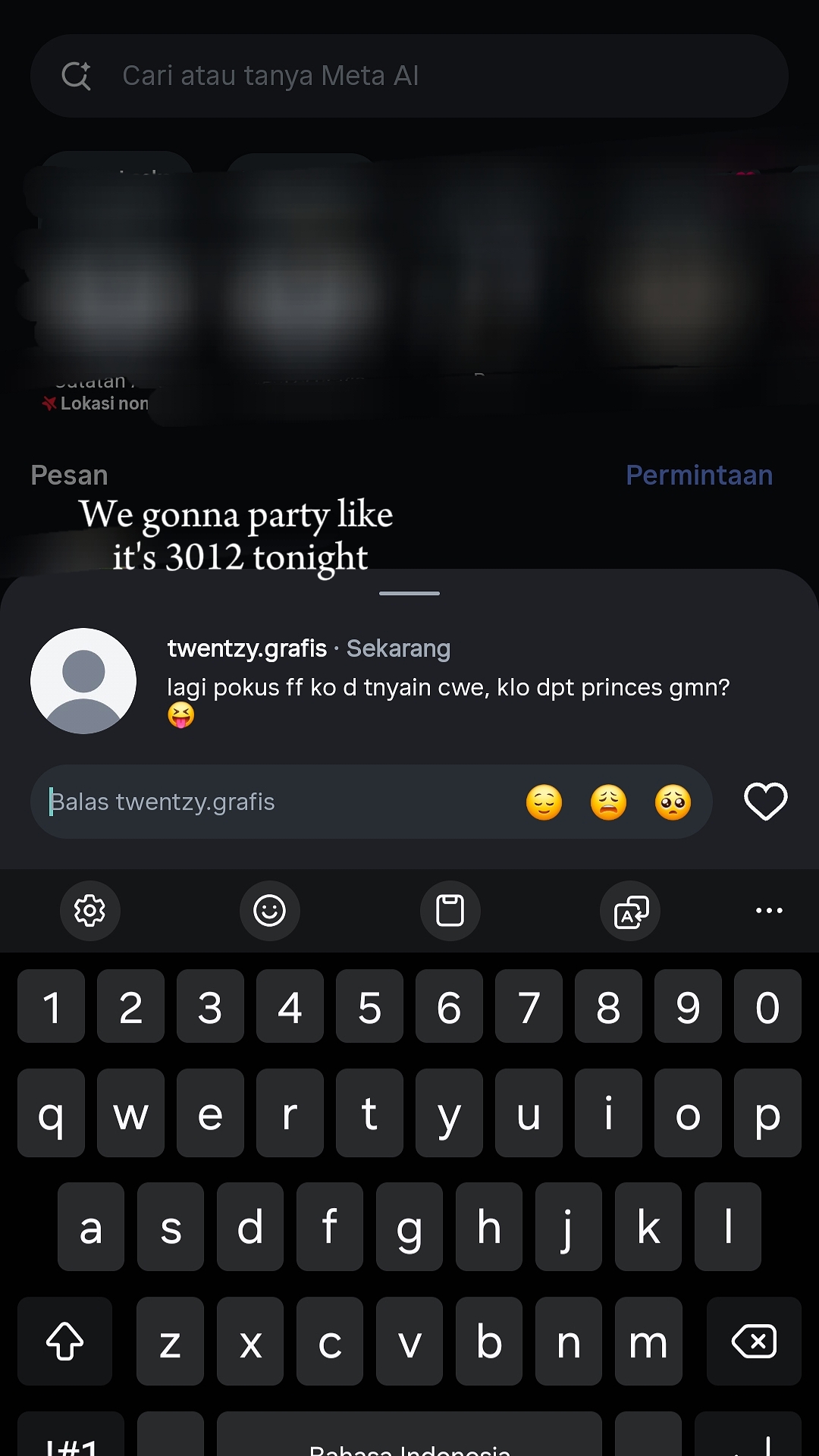Open twentzy.grafis profile picture
Viewport: 819px width, 1456px height.
(x=83, y=681)
